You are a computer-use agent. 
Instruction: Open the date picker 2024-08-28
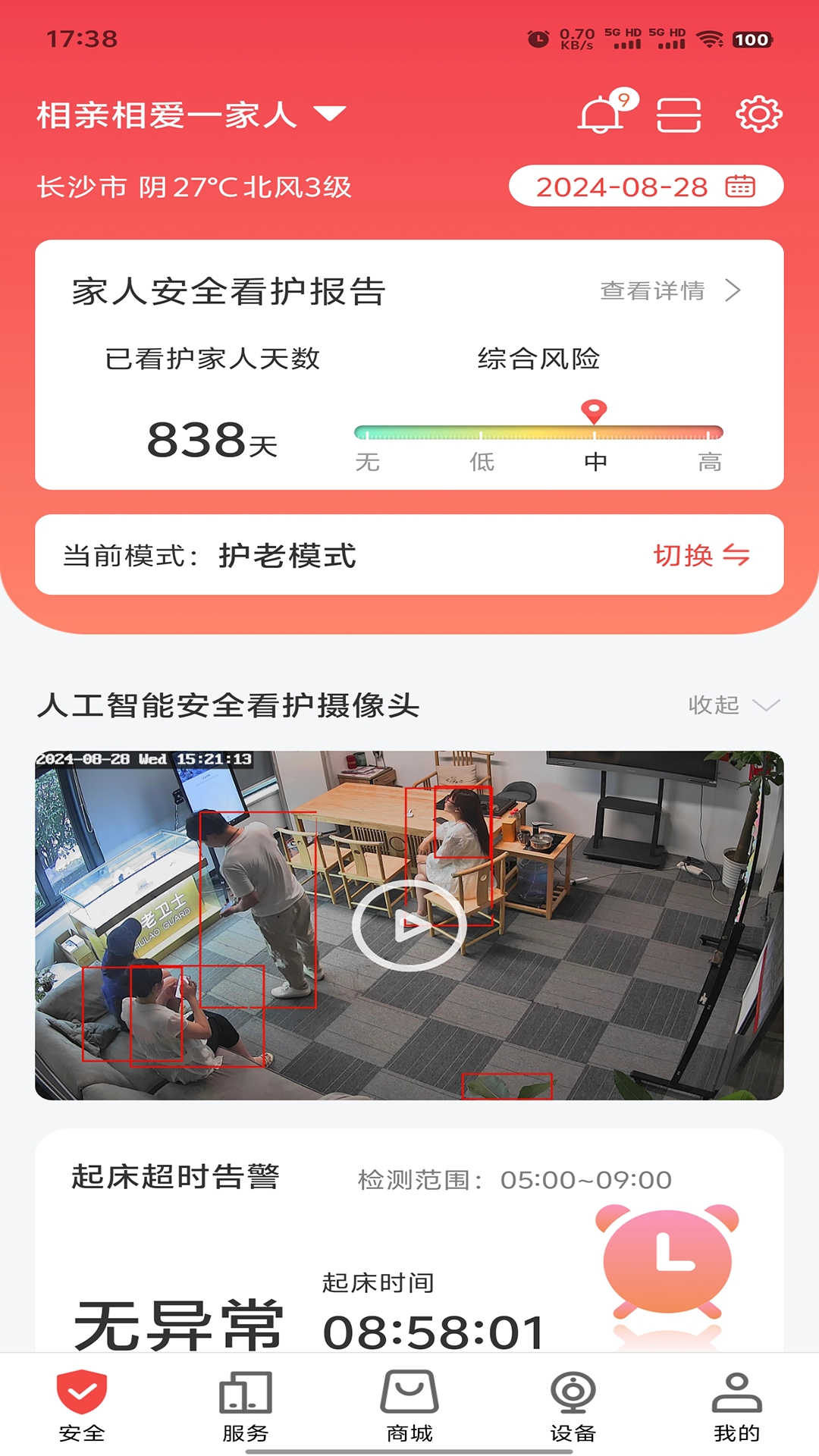[645, 186]
